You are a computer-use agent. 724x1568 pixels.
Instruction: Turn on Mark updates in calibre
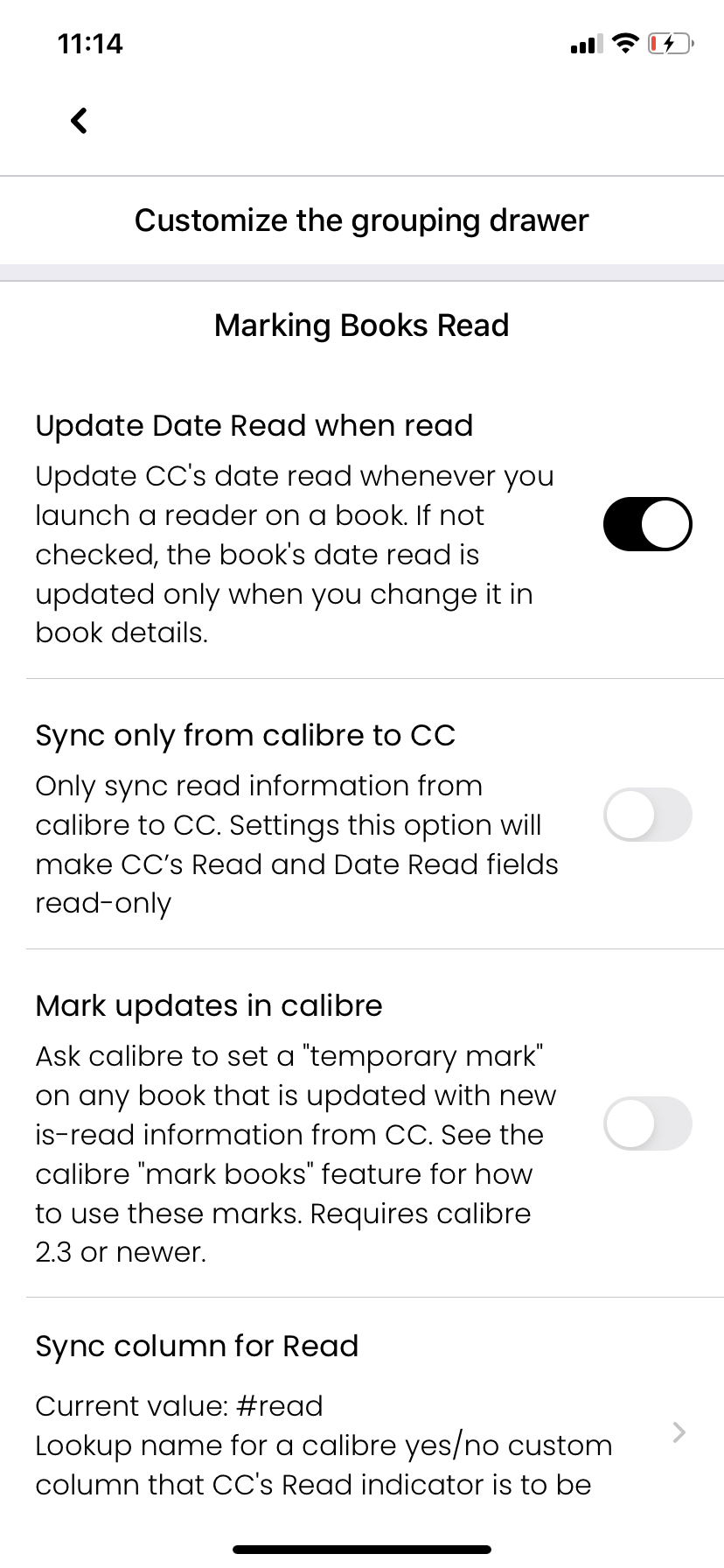[647, 1123]
